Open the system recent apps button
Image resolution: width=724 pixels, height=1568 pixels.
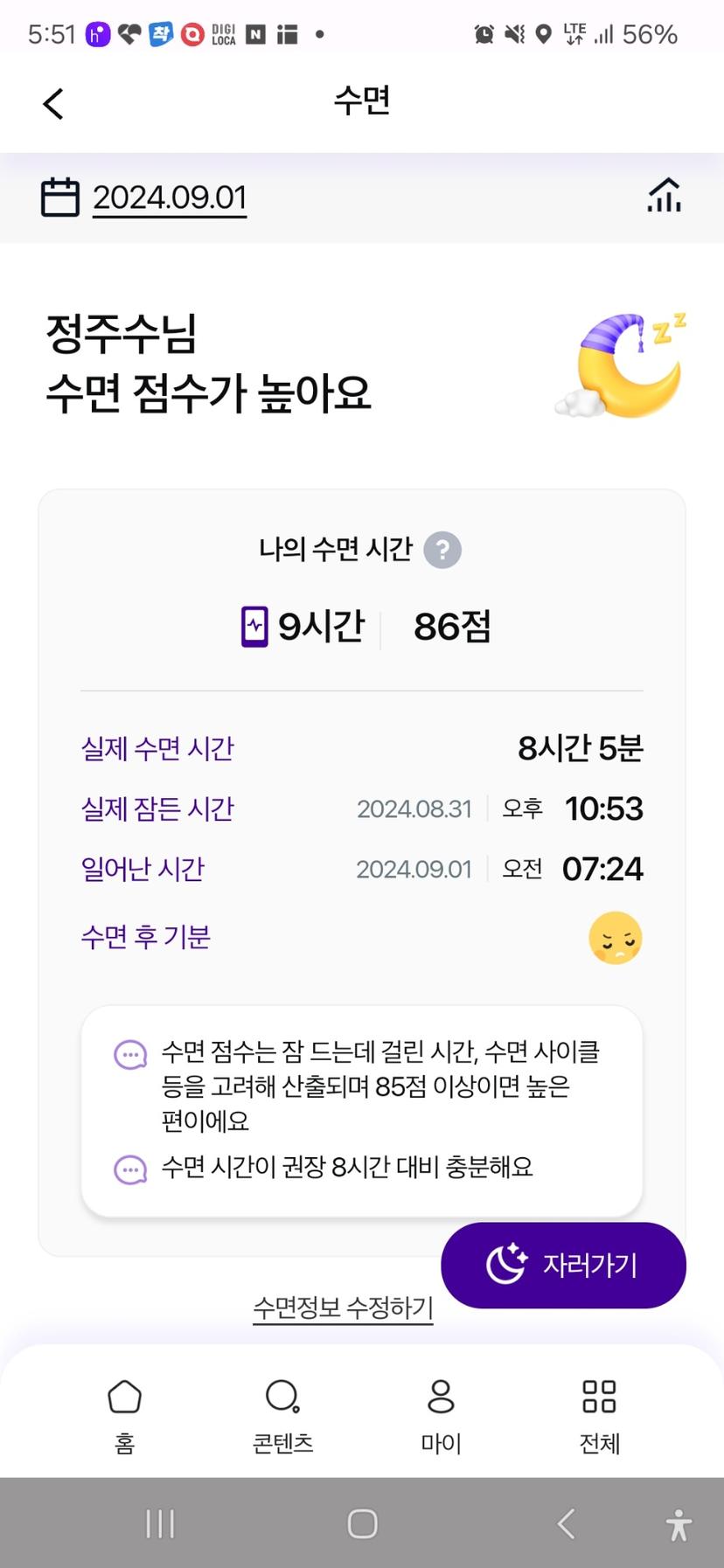[x=160, y=1523]
